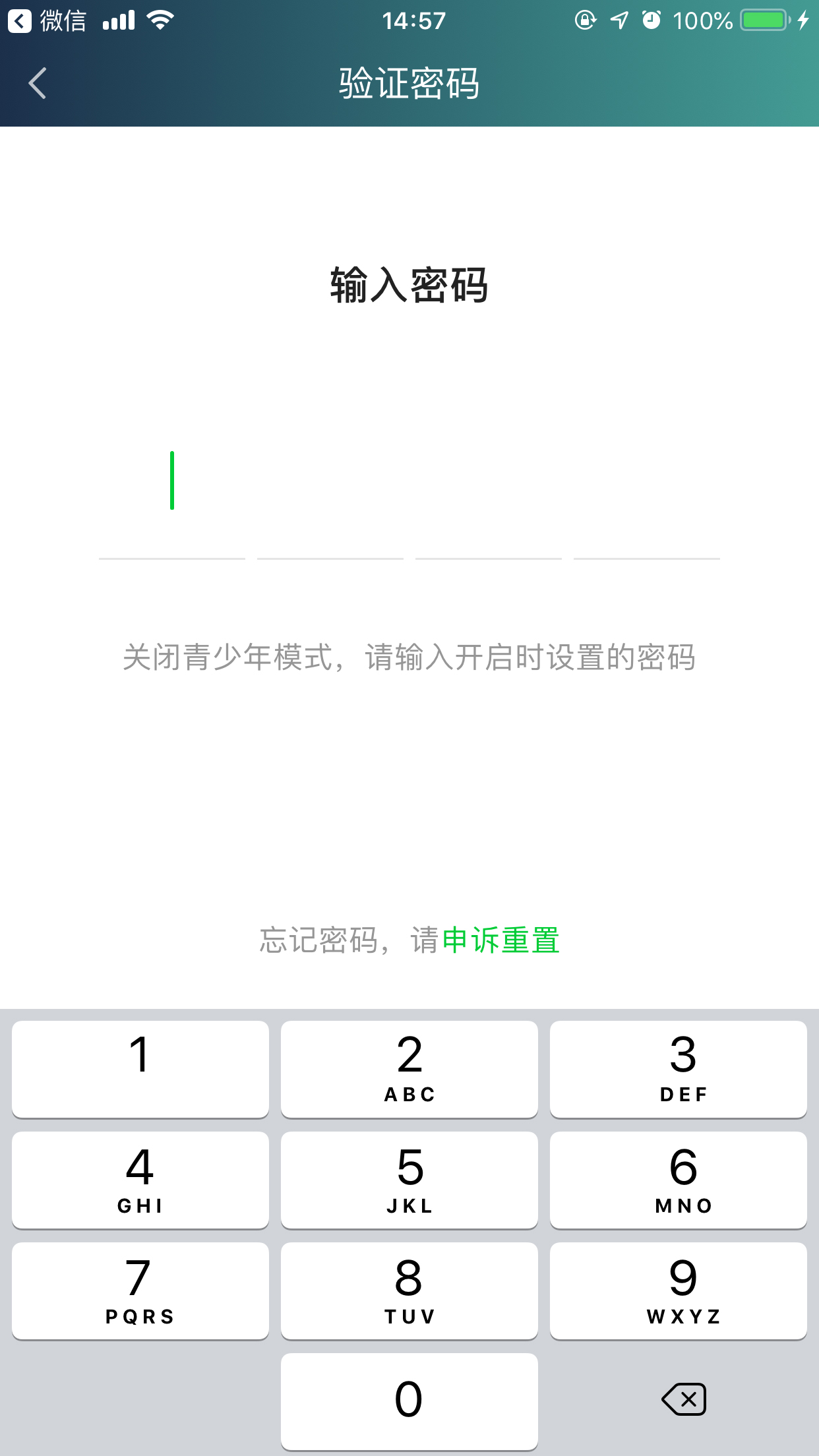The width and height of the screenshot is (819, 1456).
Task: Enter digit 1 on the keypad
Action: [x=140, y=1069]
